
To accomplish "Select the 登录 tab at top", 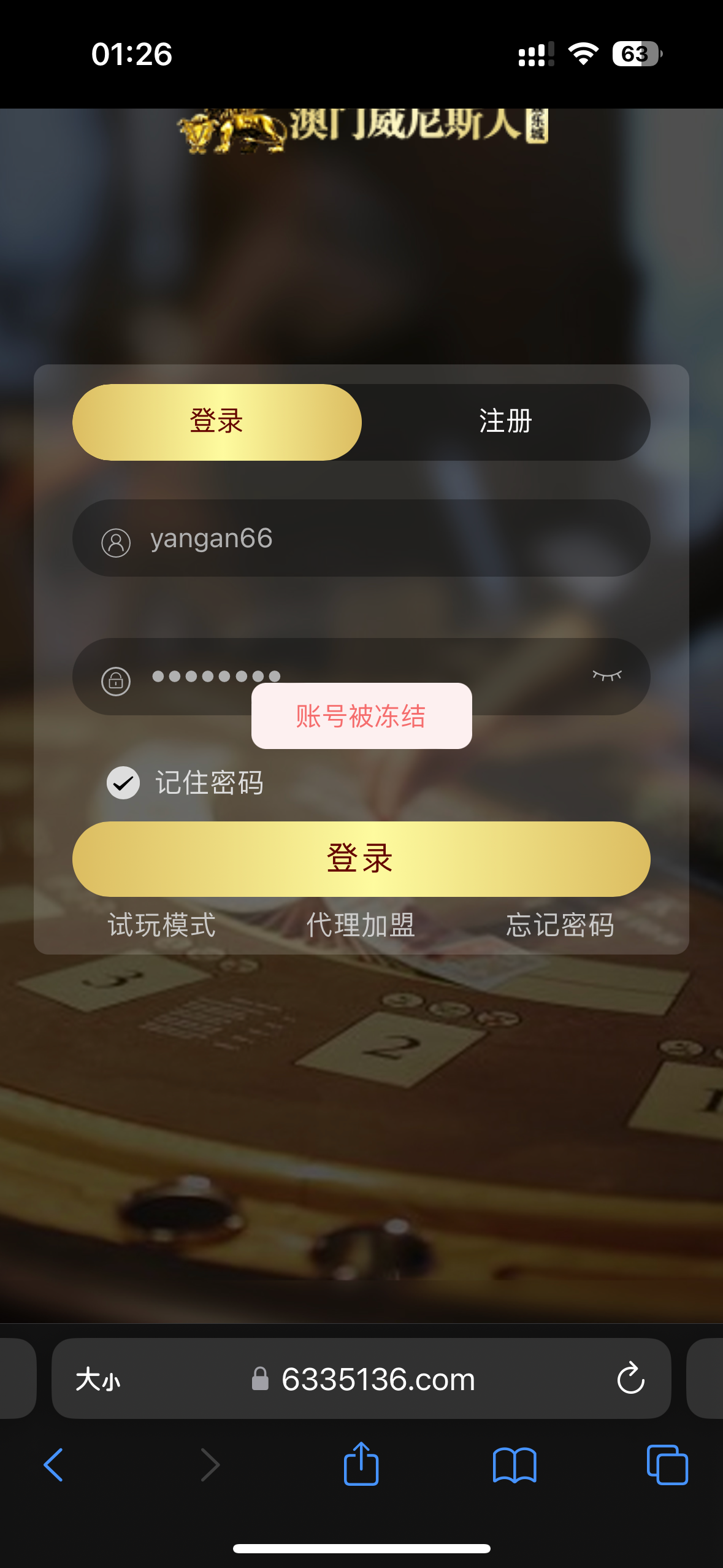I will coord(217,422).
